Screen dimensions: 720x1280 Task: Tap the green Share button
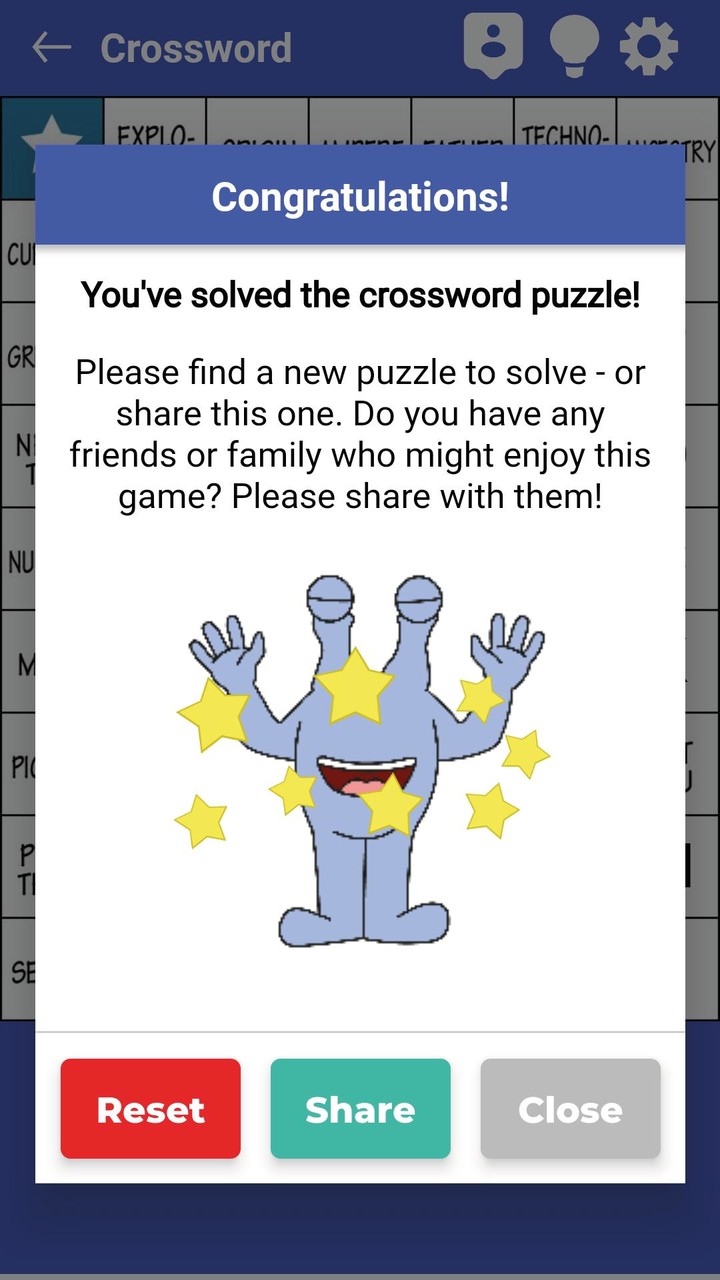click(x=360, y=1108)
